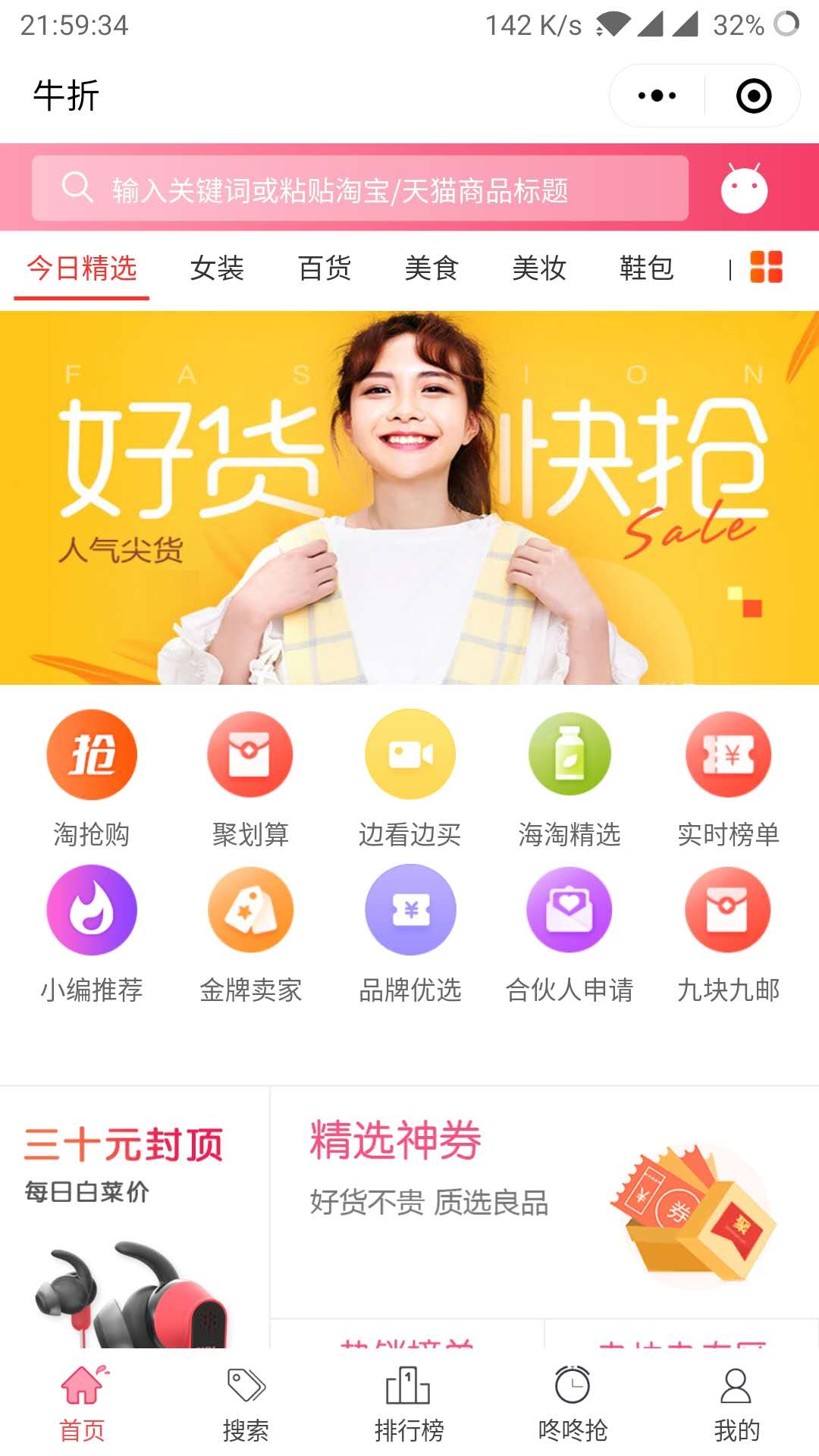Open the all-categories grid icon
819x1456 pixels.
click(x=766, y=267)
